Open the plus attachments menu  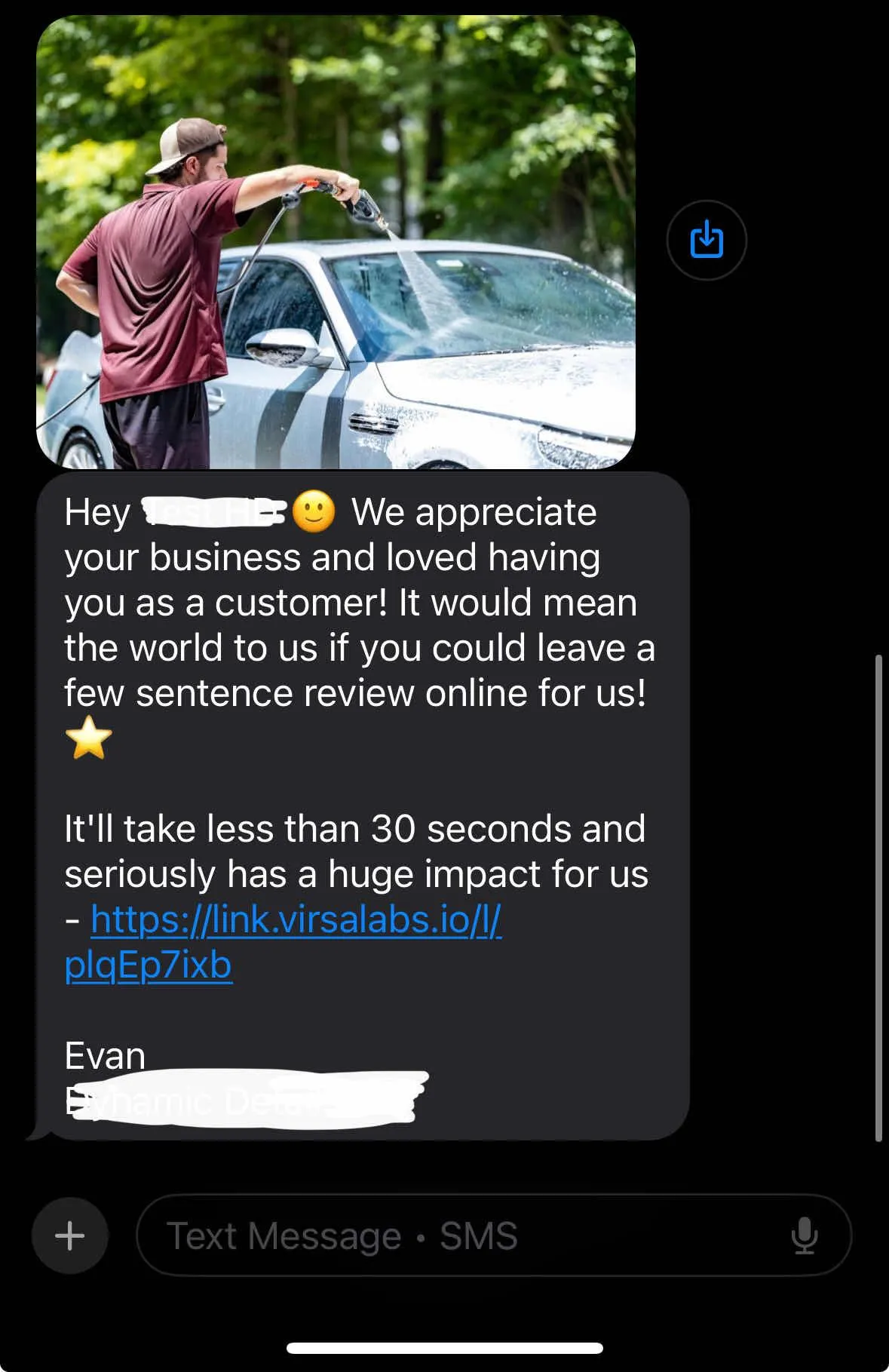point(69,1235)
